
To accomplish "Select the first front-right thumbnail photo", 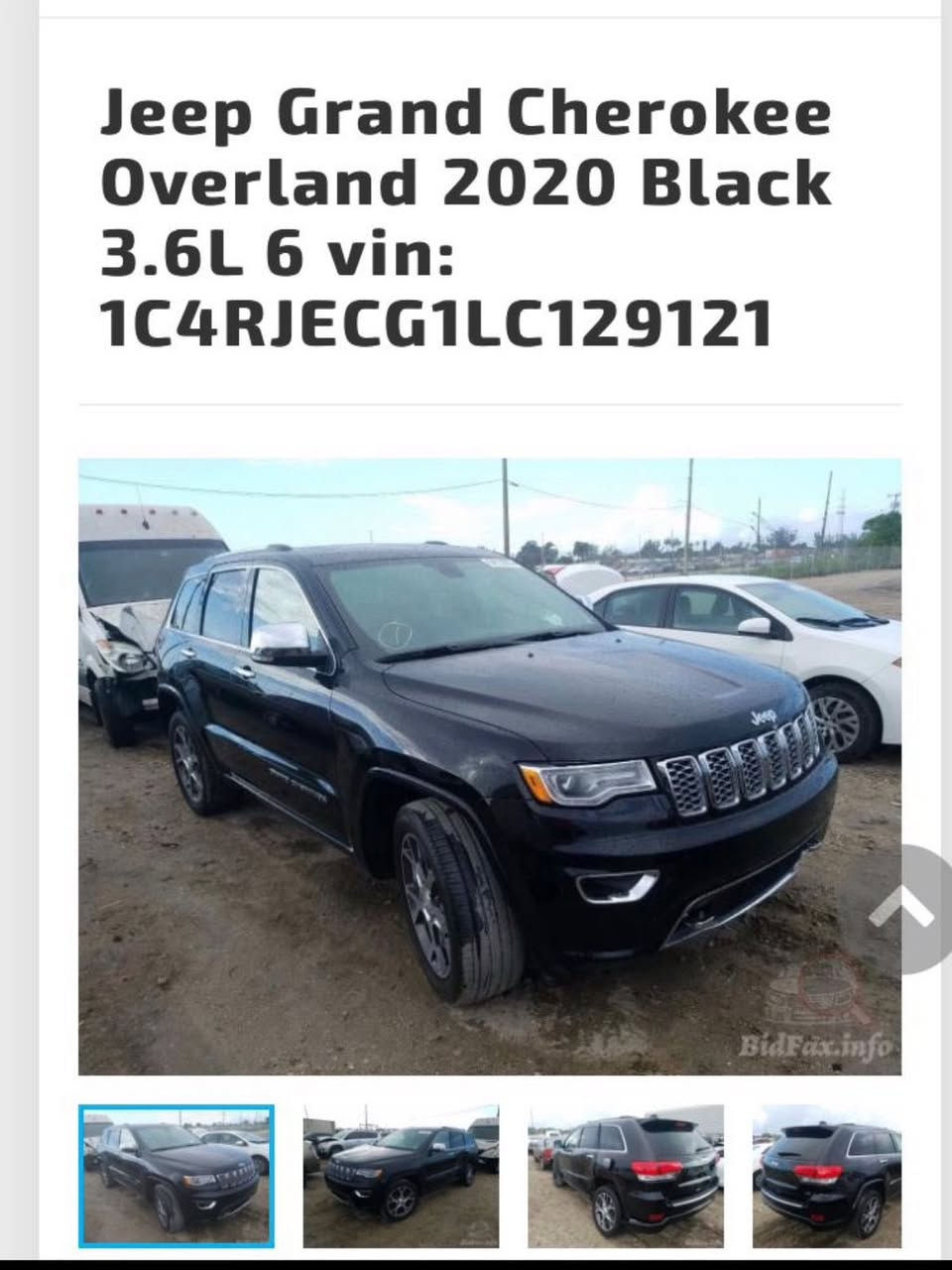I will click(177, 1176).
